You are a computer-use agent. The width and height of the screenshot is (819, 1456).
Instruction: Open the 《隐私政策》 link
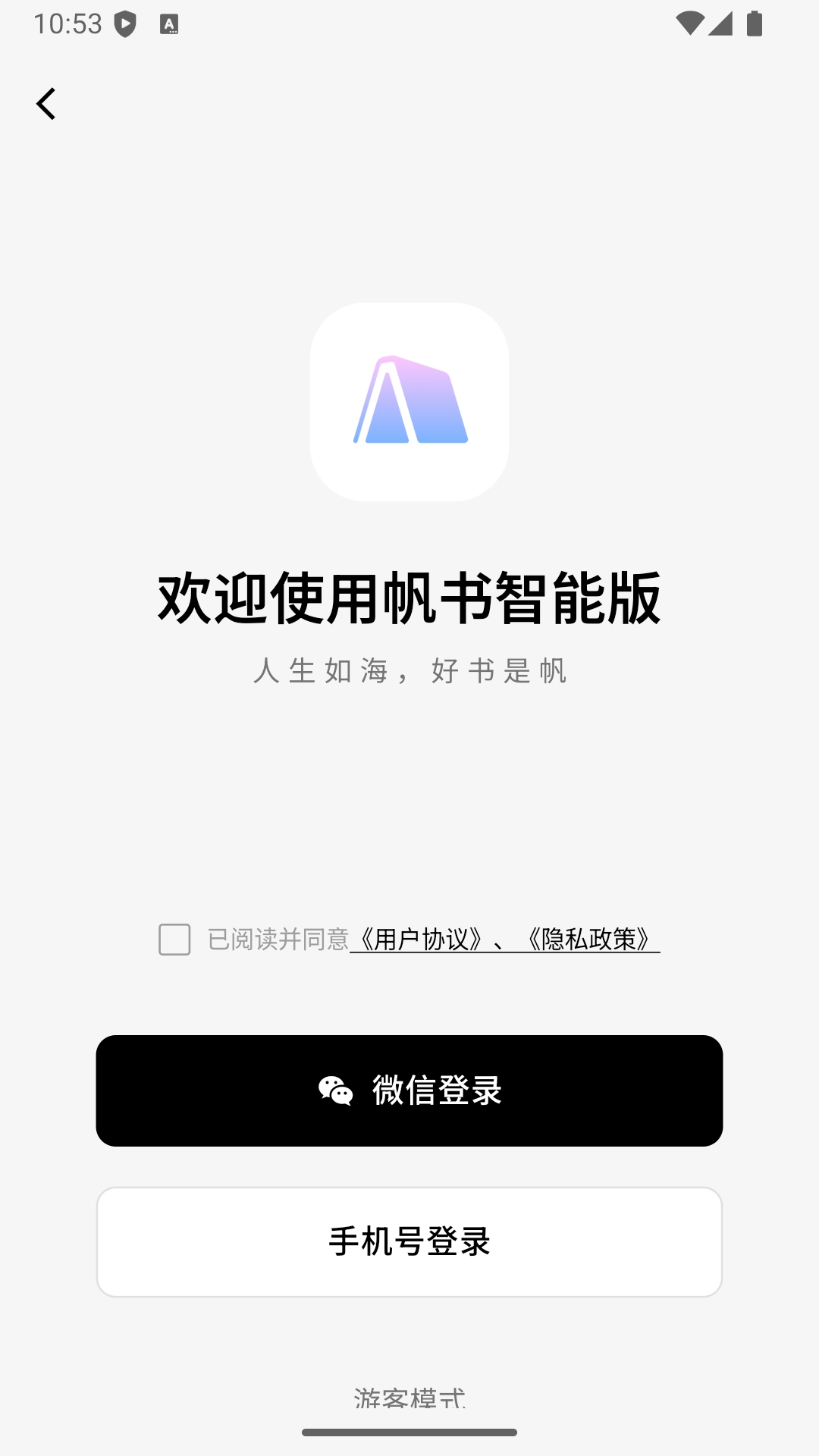coord(589,940)
